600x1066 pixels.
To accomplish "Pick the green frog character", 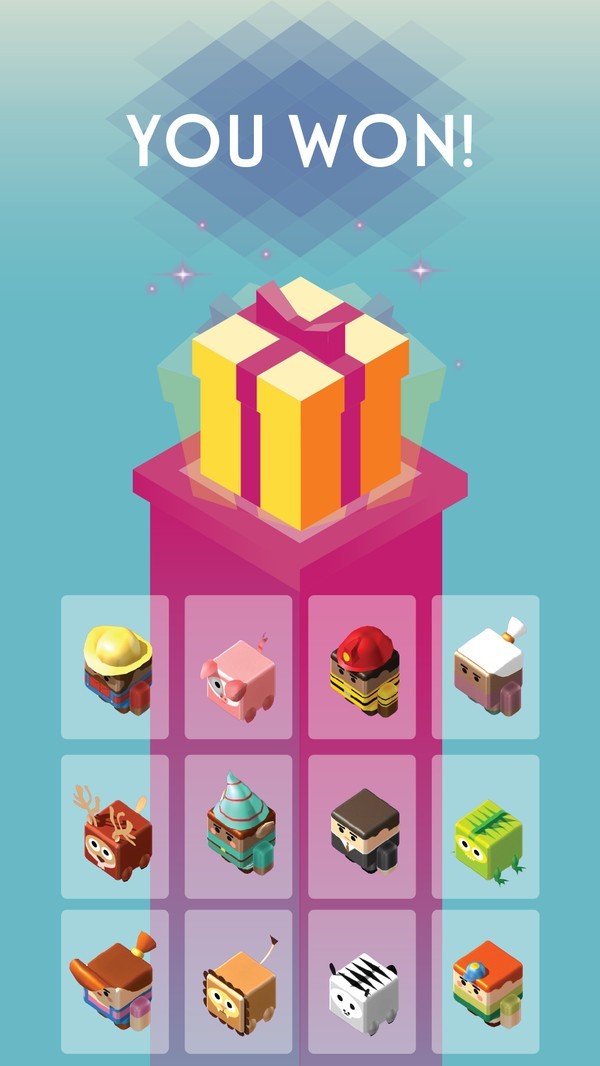I will (486, 827).
